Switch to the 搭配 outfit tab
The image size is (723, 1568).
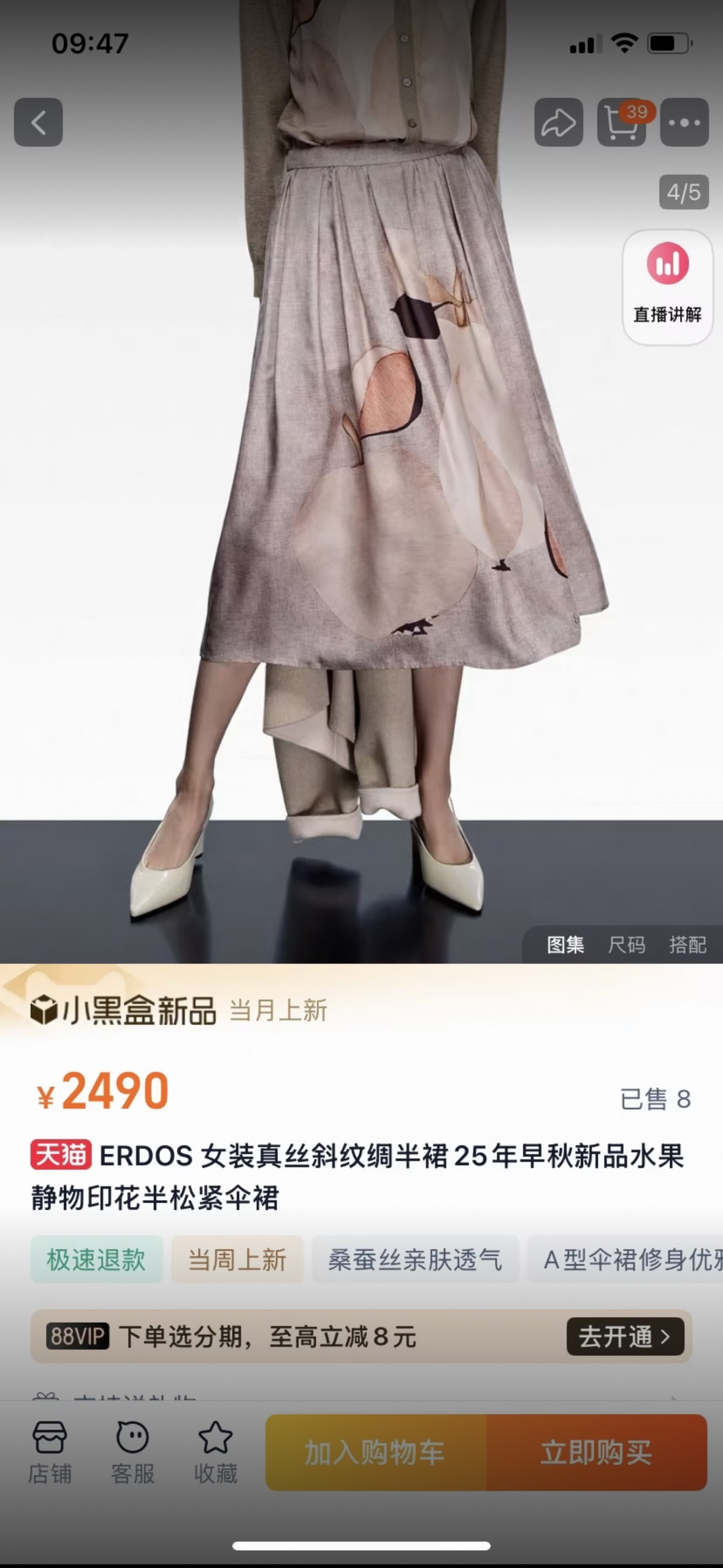coord(687,945)
